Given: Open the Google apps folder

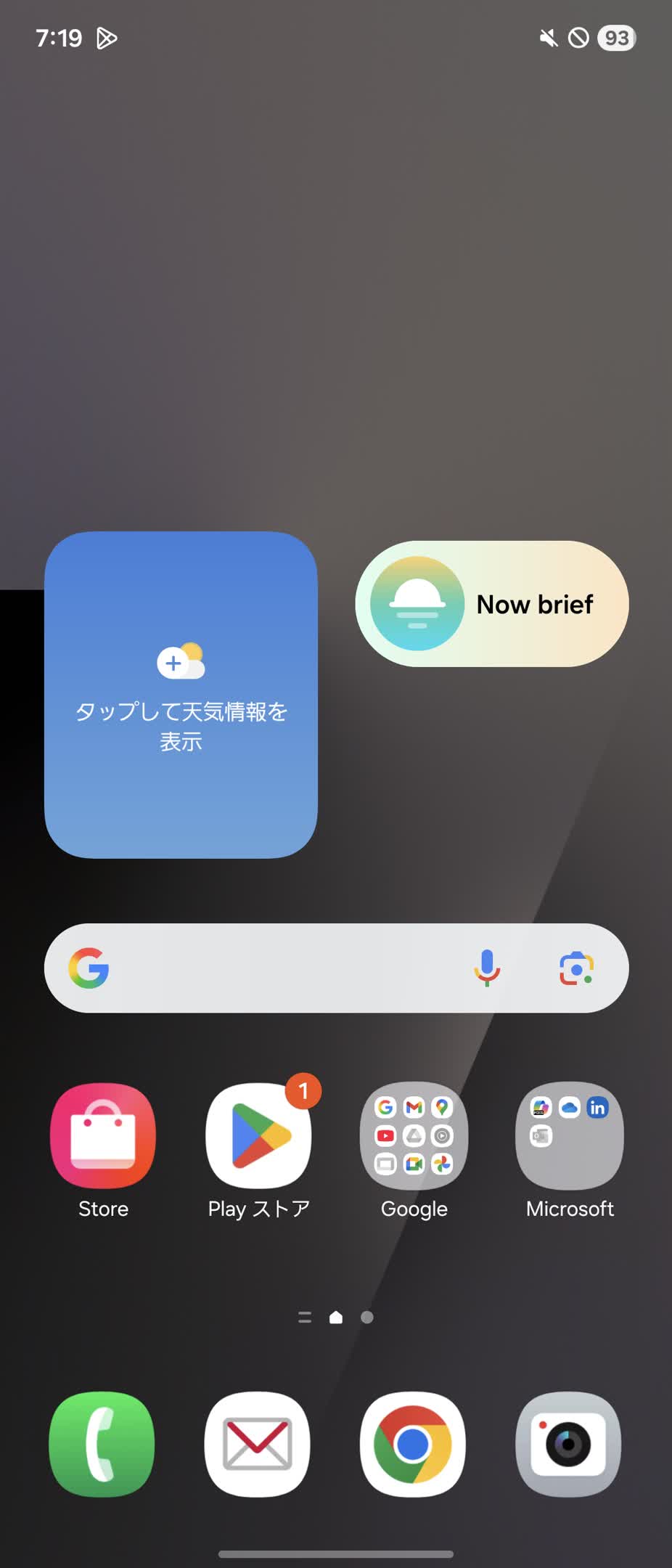Looking at the screenshot, I should click(414, 1136).
